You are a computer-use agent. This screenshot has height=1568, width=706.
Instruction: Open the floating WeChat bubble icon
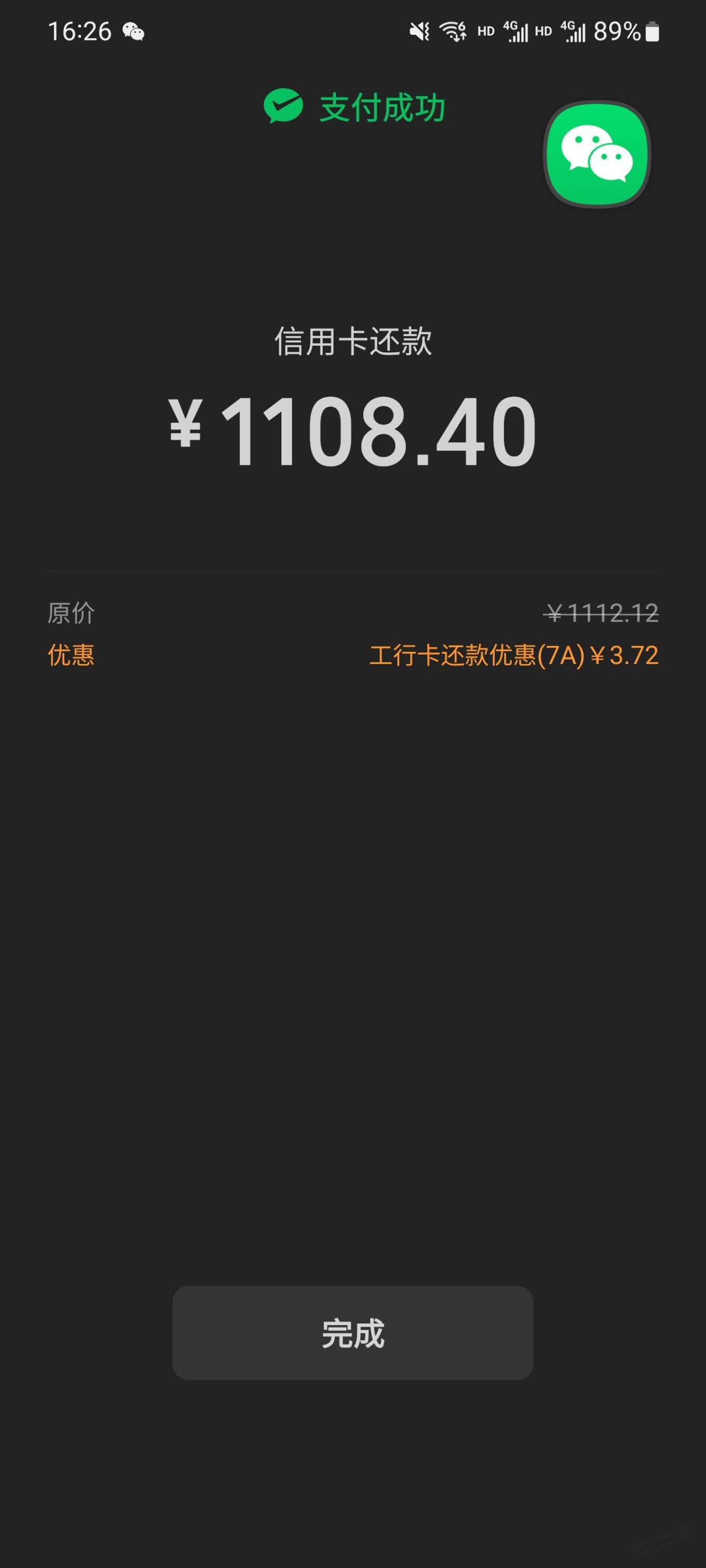(x=597, y=155)
